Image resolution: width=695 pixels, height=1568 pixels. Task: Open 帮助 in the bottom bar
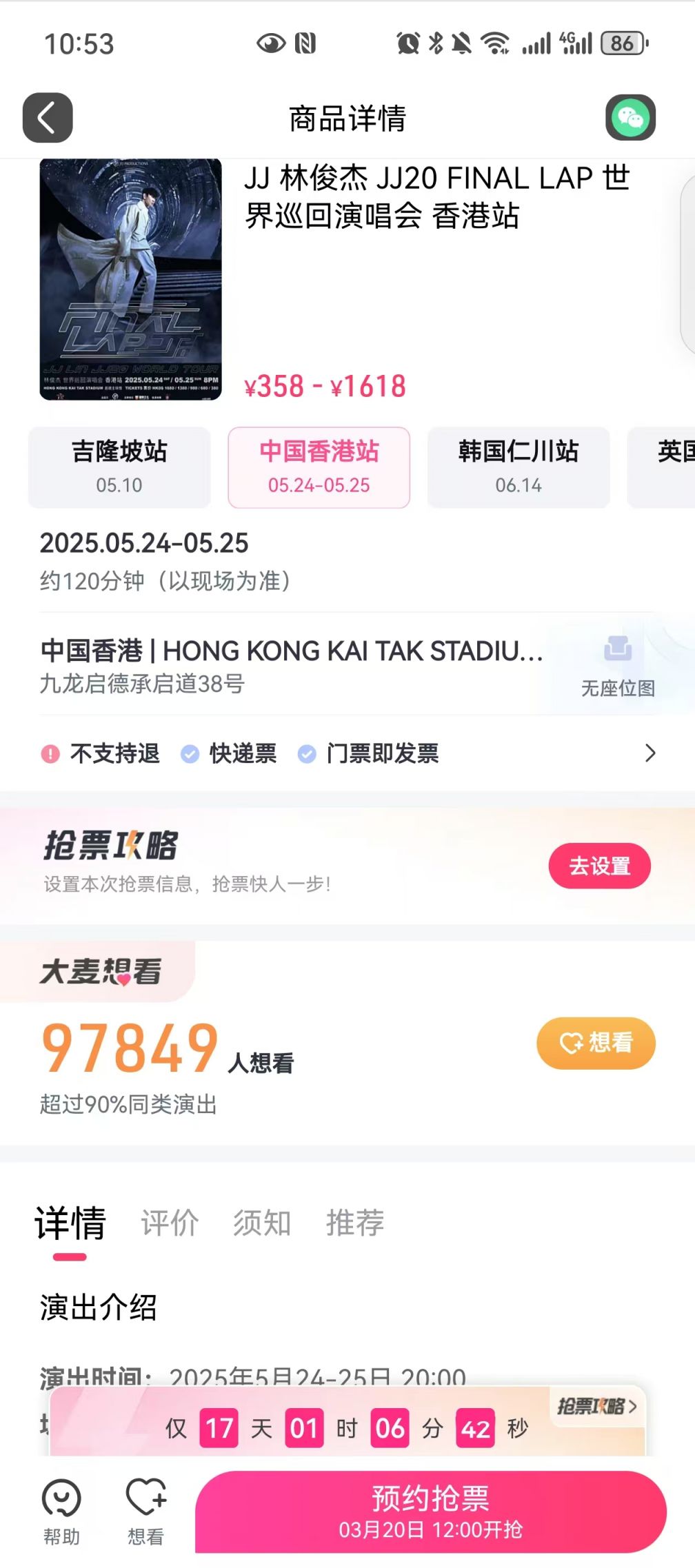pyautogui.click(x=61, y=1512)
